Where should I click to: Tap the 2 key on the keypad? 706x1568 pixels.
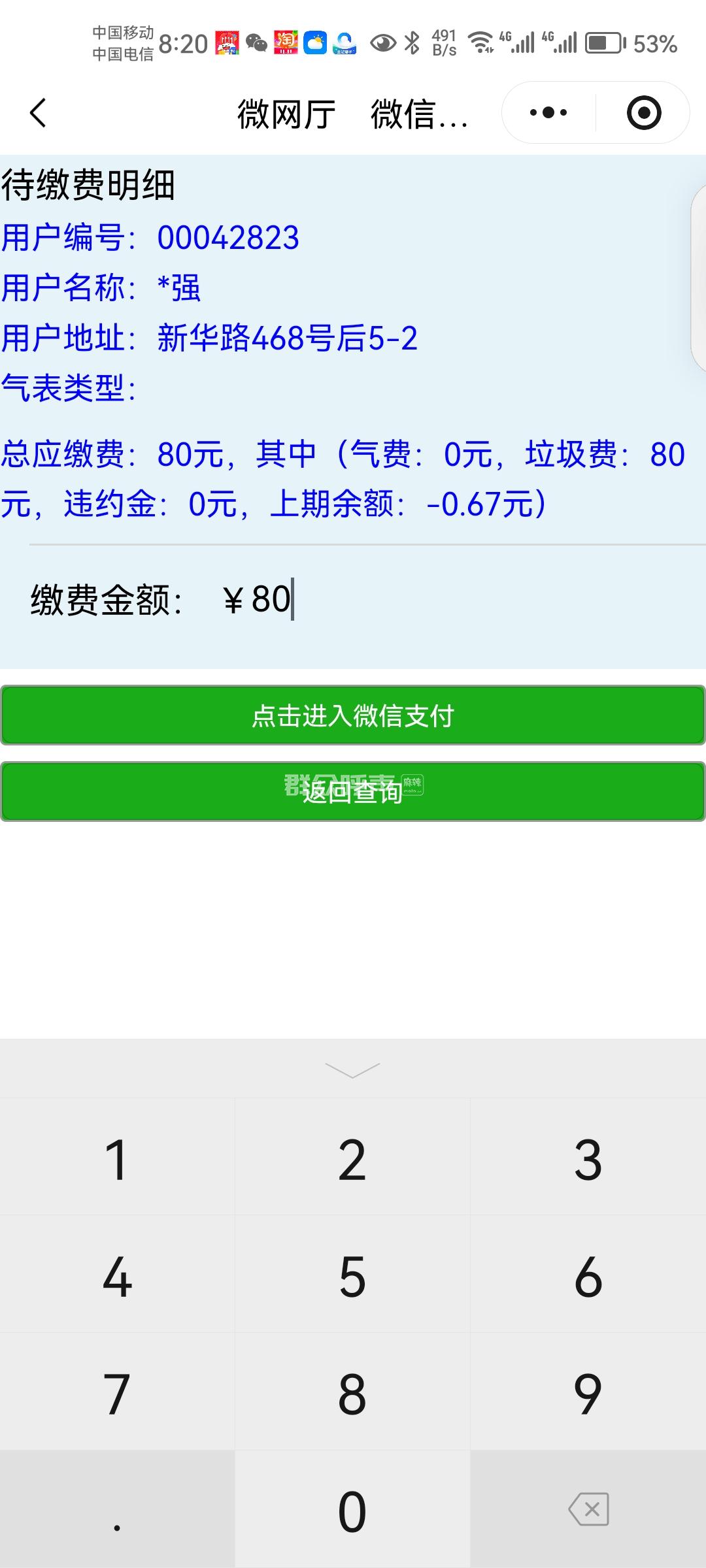pos(352,1160)
